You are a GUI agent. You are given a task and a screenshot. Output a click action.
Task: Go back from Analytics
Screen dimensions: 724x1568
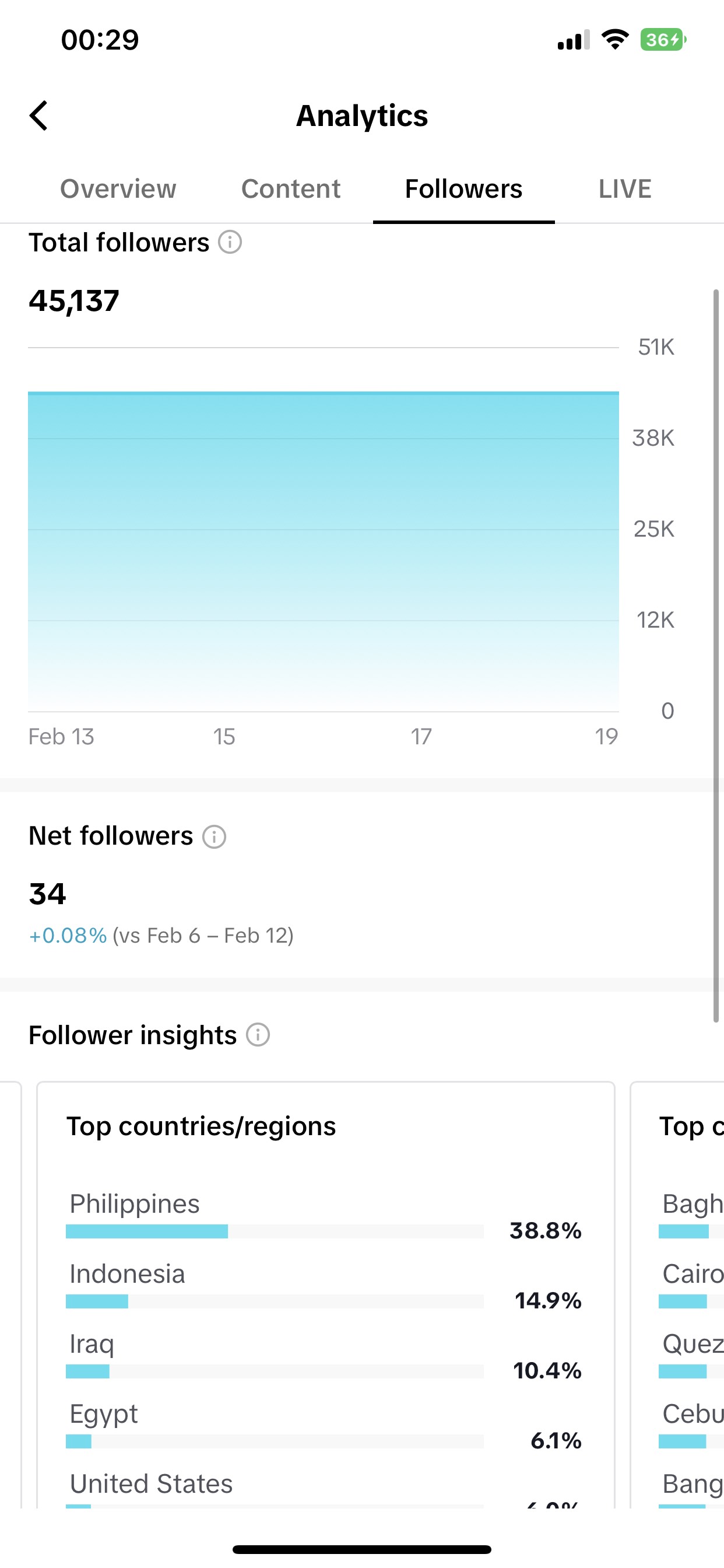[x=39, y=116]
